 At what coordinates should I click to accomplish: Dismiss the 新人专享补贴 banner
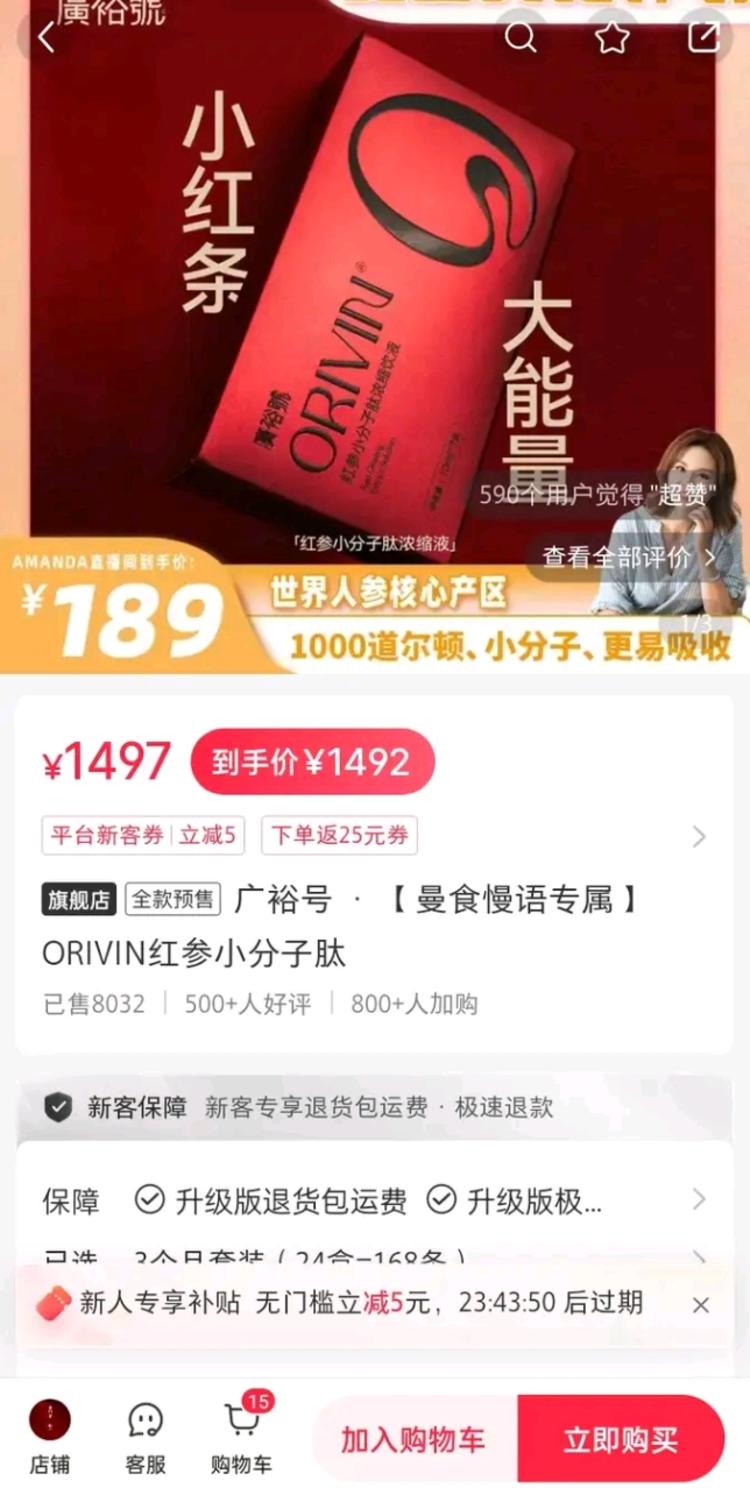[x=701, y=1305]
